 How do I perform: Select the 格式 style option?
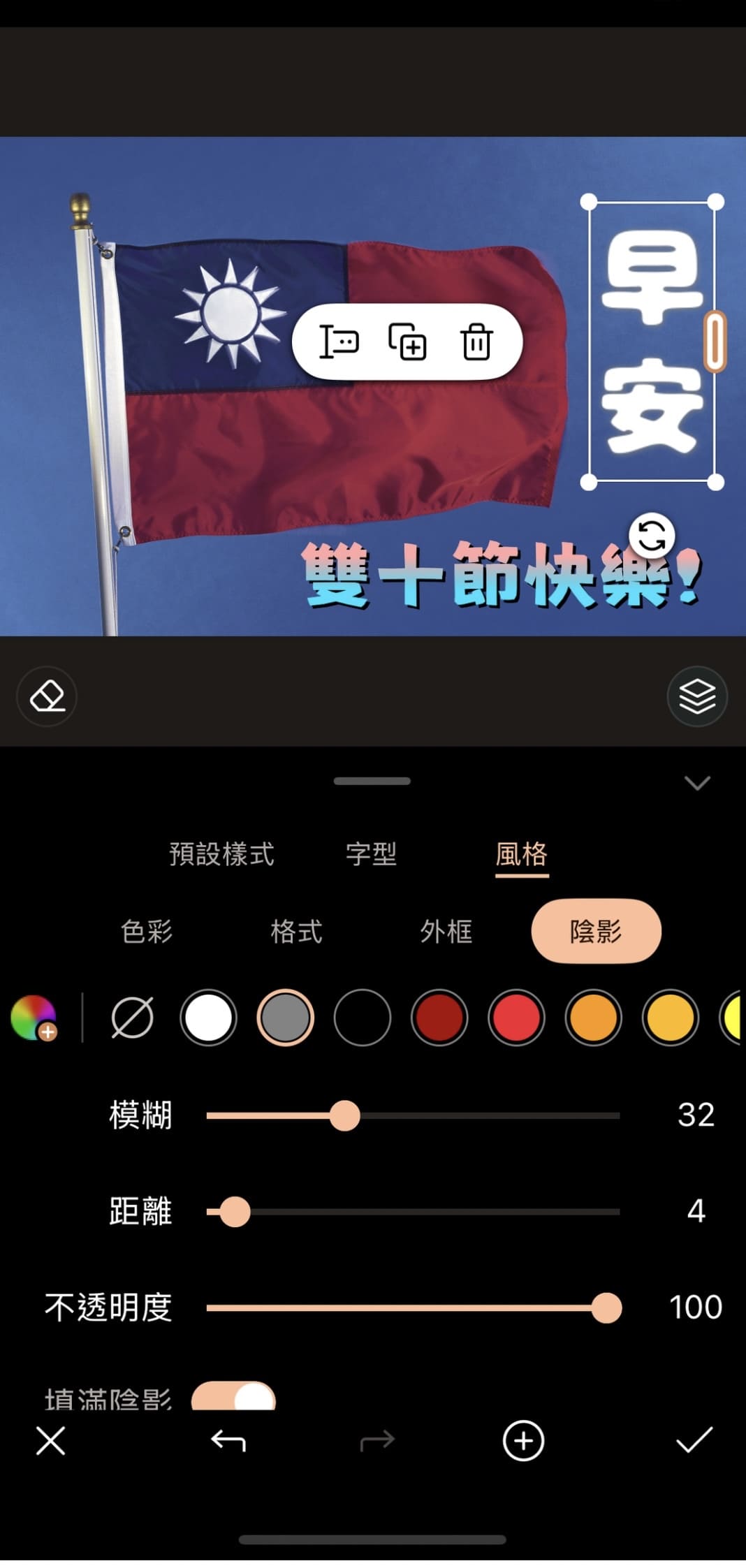(x=296, y=931)
